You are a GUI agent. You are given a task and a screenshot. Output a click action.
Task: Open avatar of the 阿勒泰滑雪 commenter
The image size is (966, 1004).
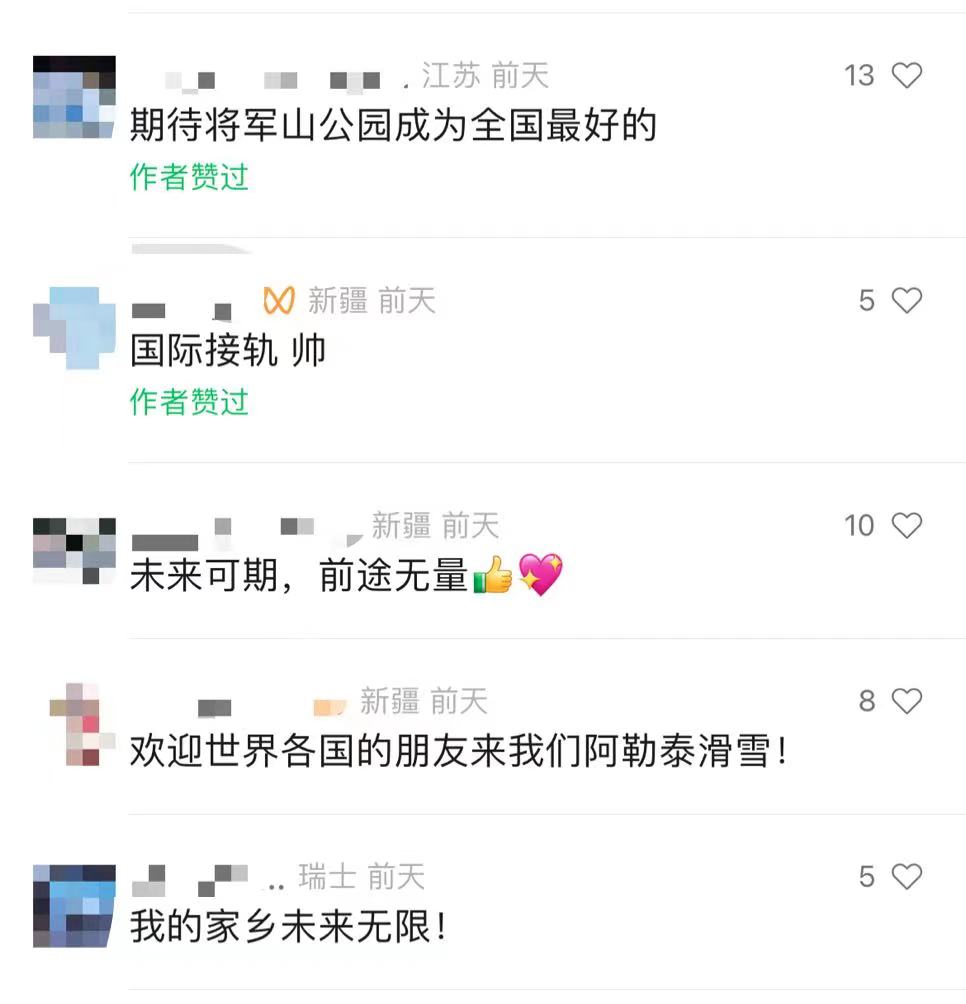(76, 725)
